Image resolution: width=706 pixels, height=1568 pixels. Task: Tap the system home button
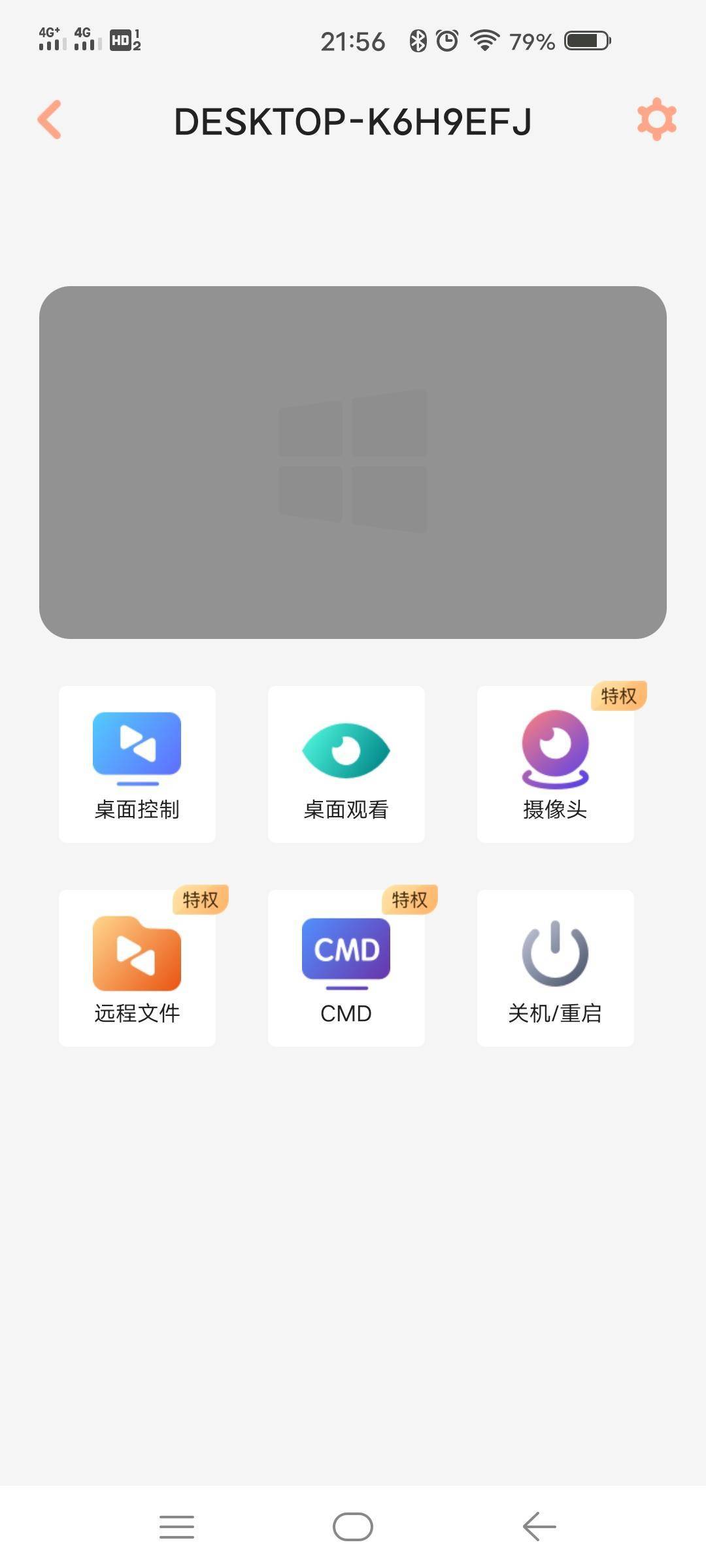(353, 1527)
